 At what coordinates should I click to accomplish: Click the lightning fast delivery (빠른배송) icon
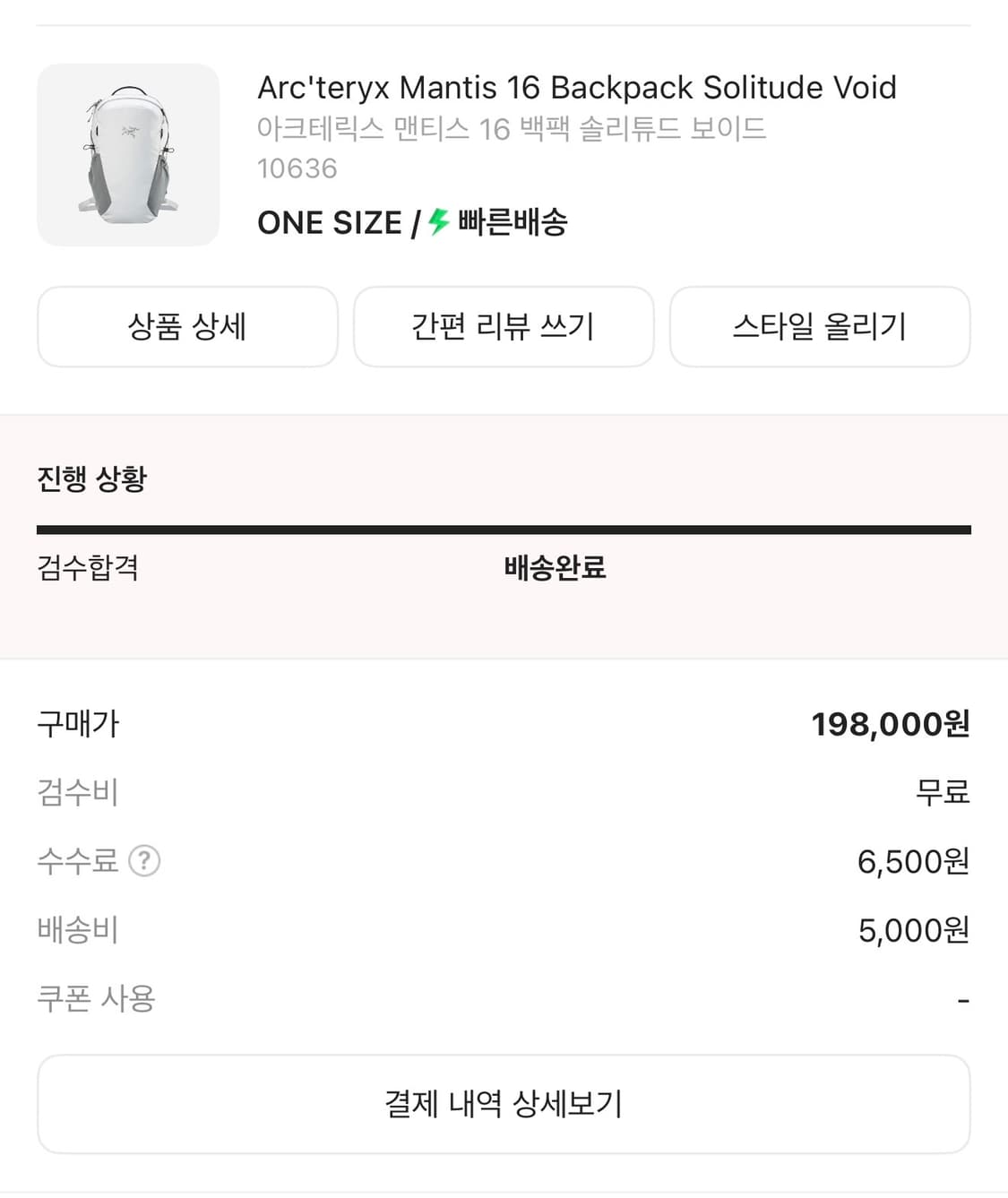[437, 222]
